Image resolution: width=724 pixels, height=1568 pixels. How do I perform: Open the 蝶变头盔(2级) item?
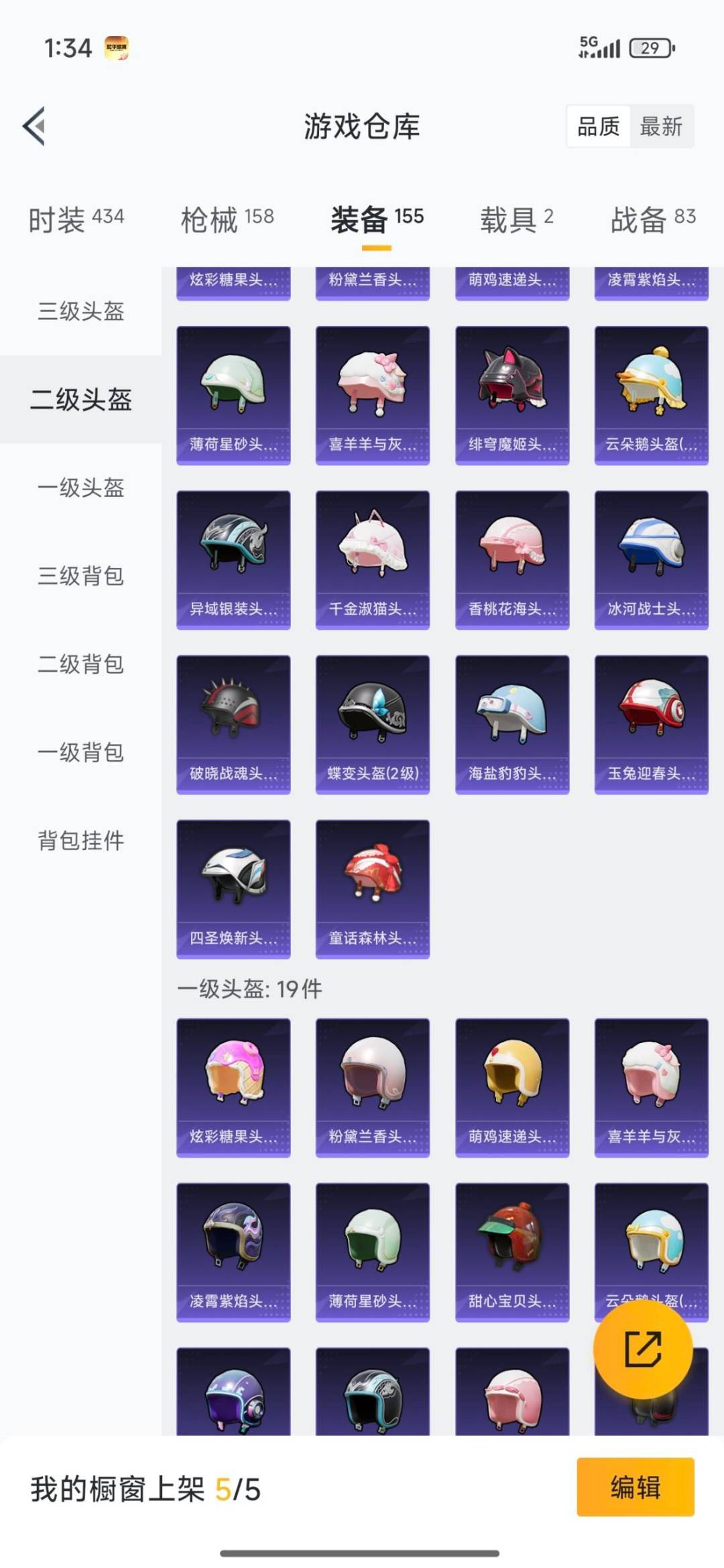click(x=372, y=724)
